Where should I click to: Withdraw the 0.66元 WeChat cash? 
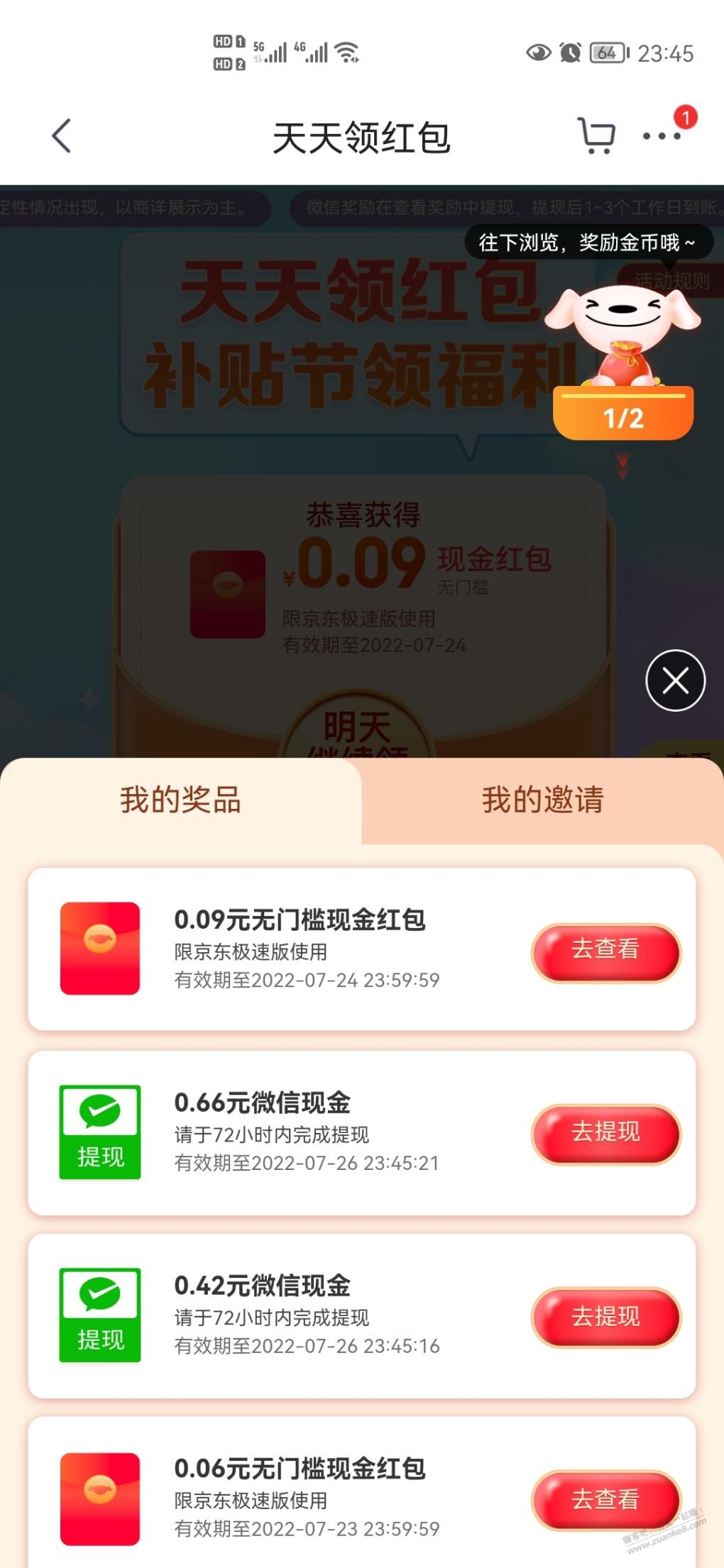pyautogui.click(x=605, y=1134)
